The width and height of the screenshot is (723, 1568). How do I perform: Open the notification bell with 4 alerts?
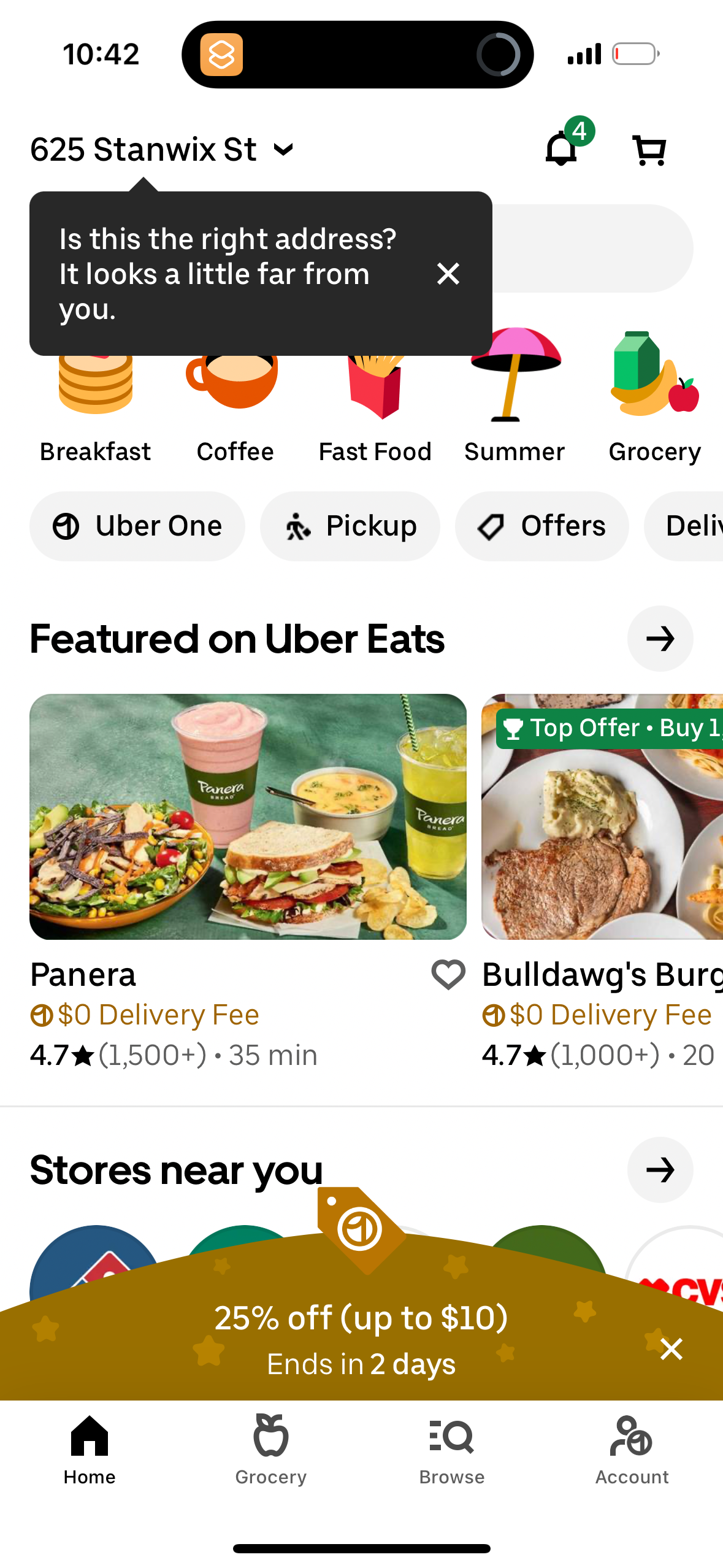pyautogui.click(x=561, y=149)
